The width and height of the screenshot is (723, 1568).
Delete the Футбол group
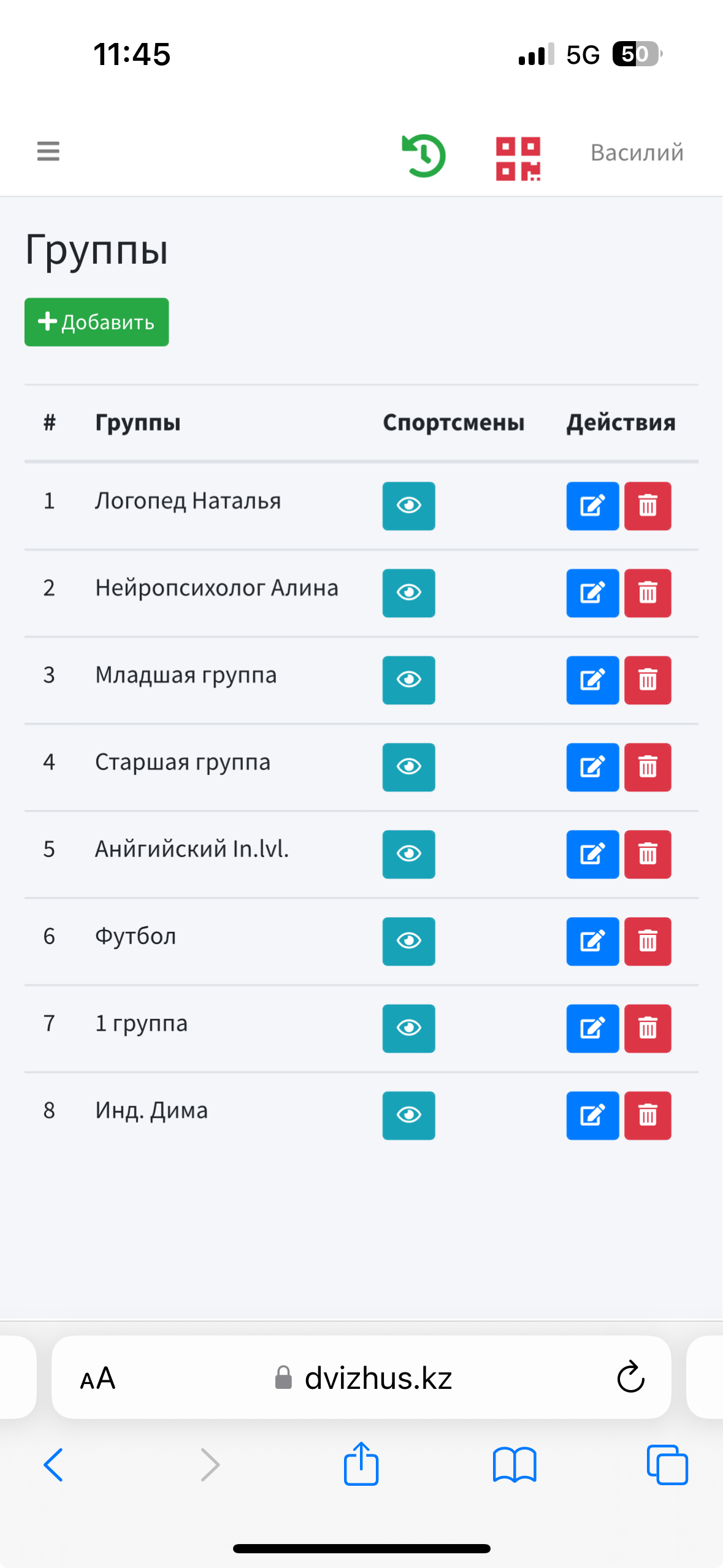648,942
